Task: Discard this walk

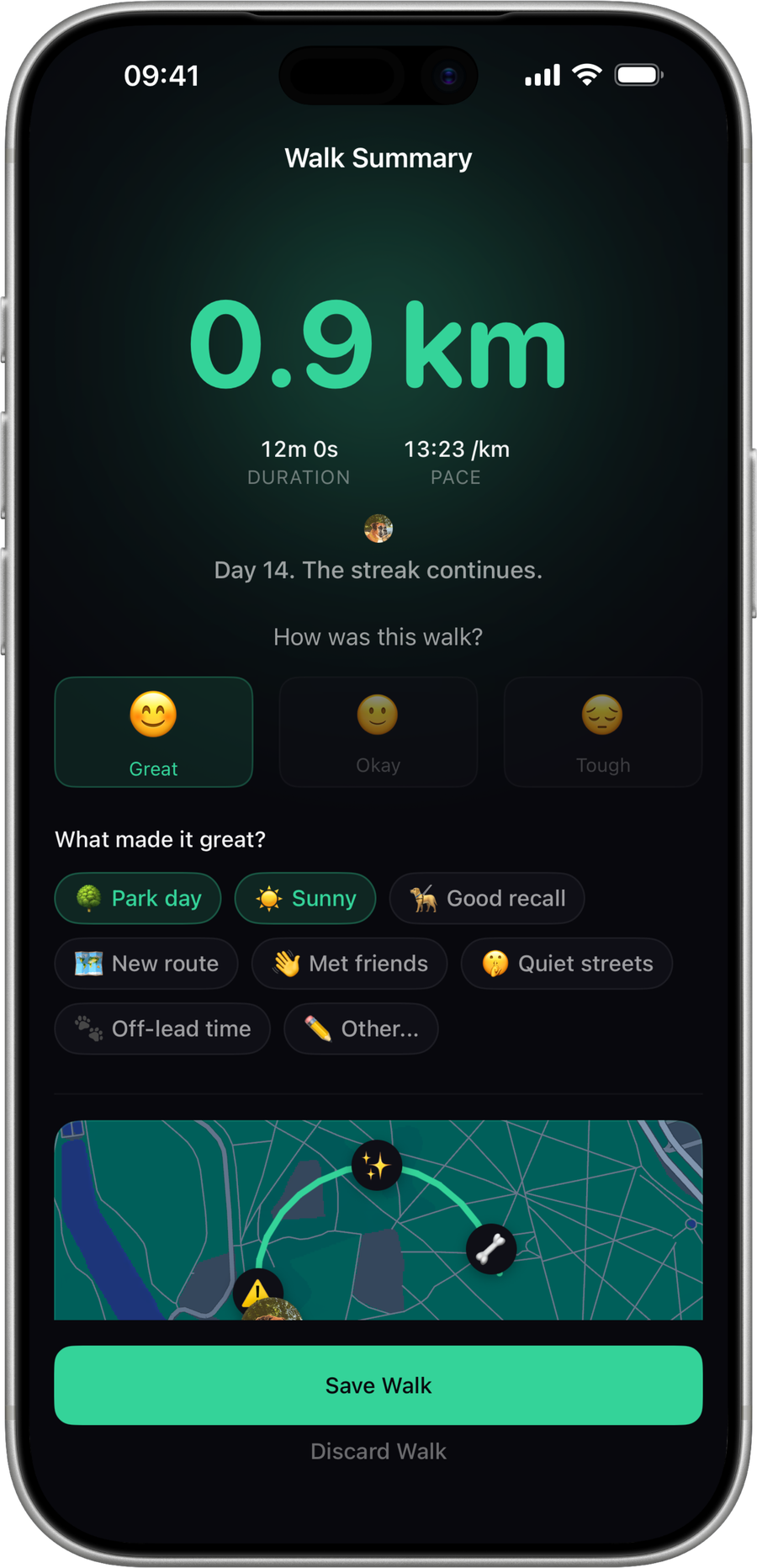Action: click(378, 1450)
